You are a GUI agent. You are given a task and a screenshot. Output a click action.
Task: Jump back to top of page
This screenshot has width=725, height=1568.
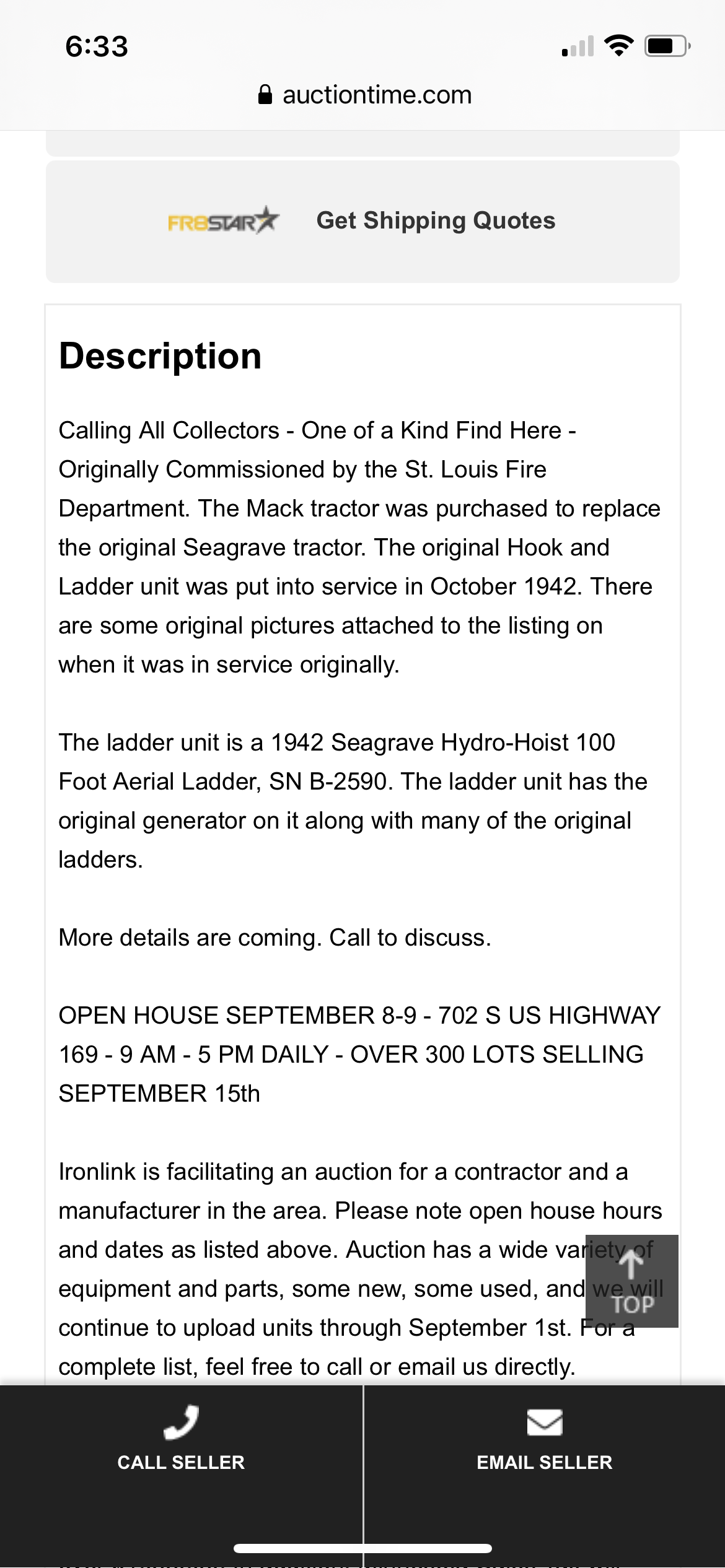click(x=632, y=1281)
